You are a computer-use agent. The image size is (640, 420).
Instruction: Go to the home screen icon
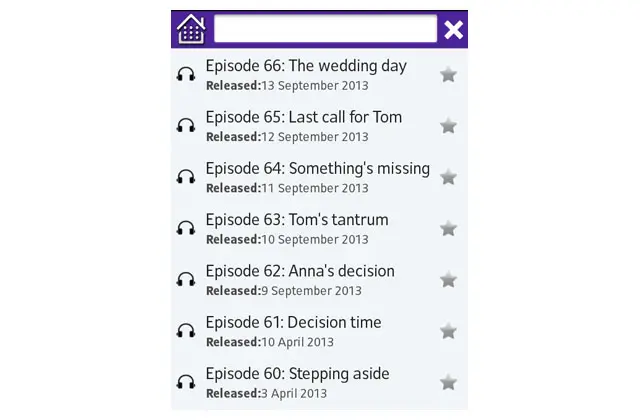point(191,29)
